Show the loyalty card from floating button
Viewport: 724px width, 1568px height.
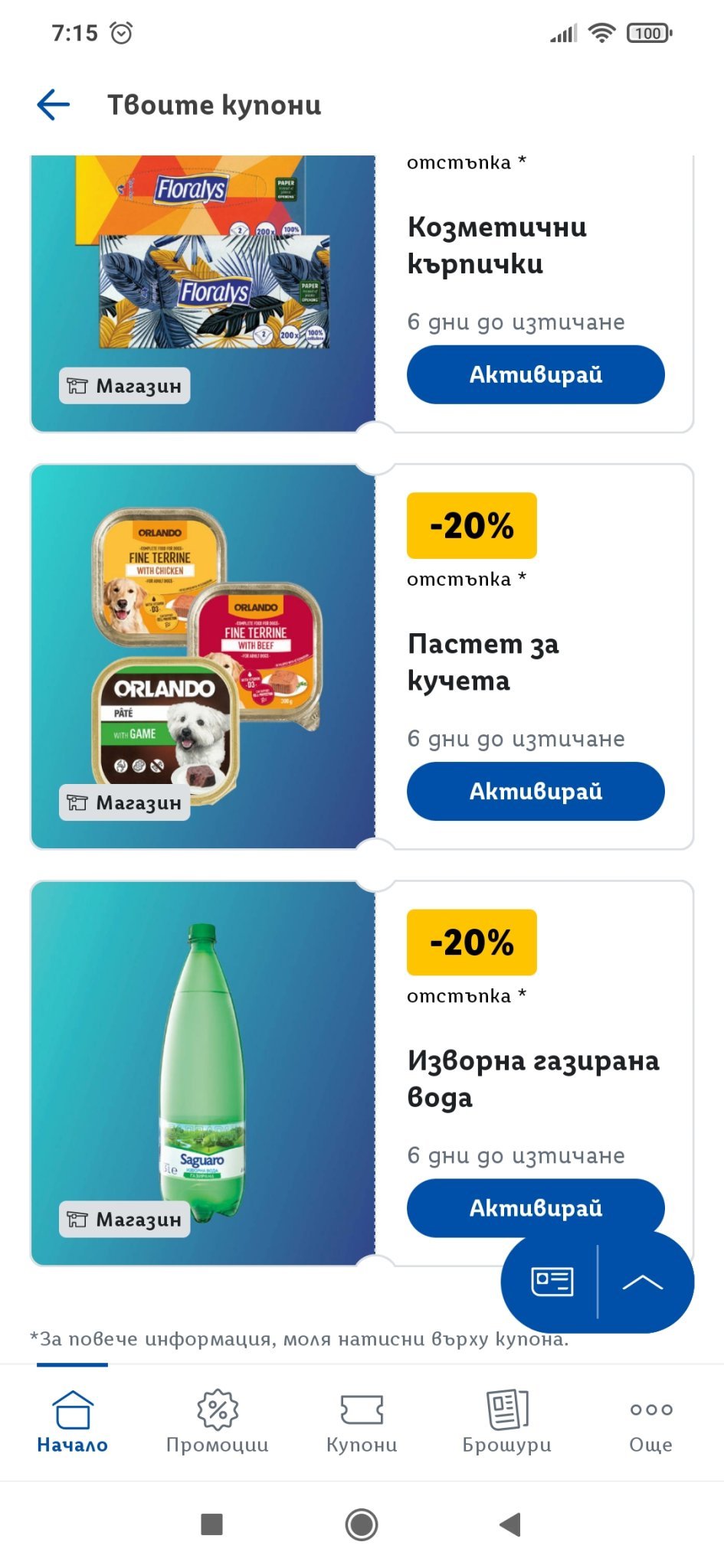[x=552, y=1281]
